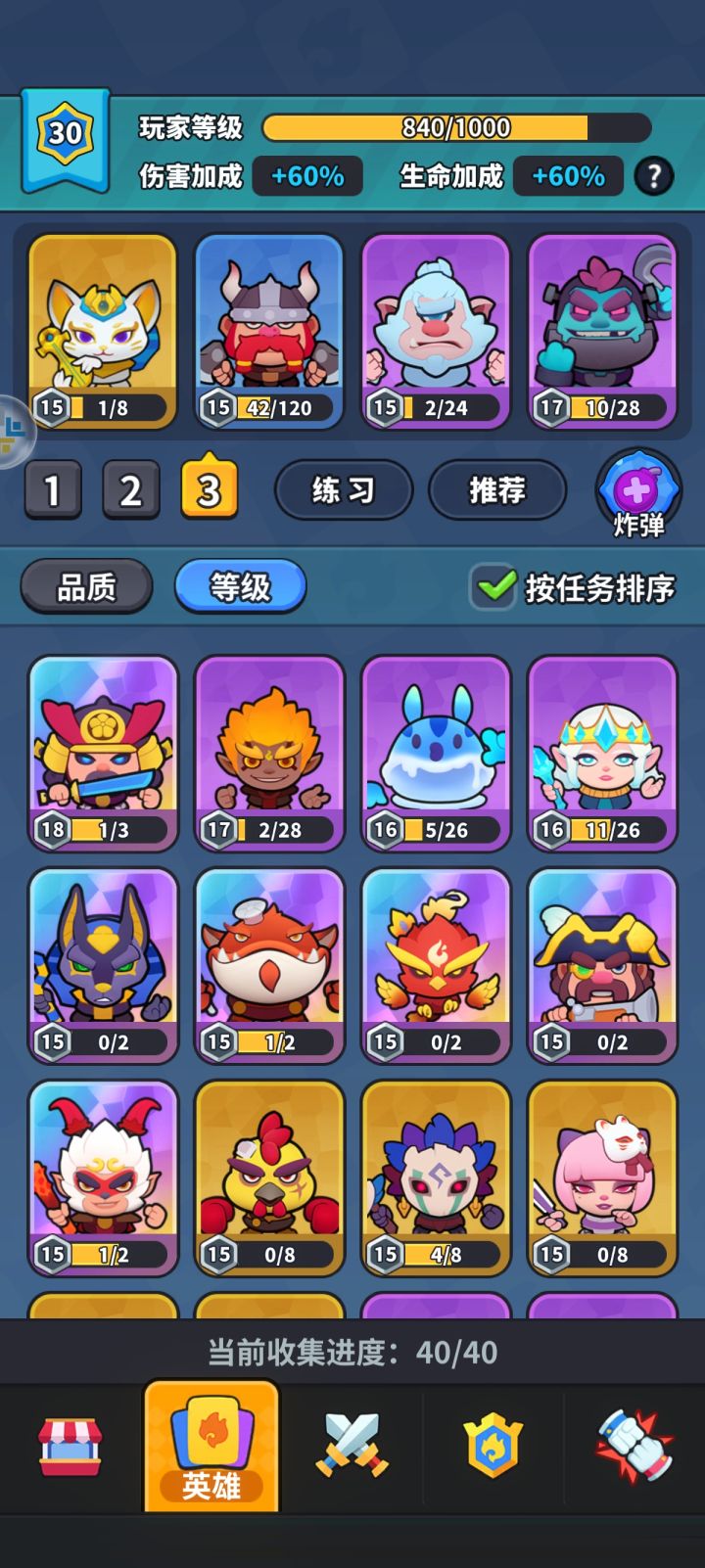This screenshot has height=1568, width=705.
Task: Select team preset slot 1
Action: pos(52,488)
